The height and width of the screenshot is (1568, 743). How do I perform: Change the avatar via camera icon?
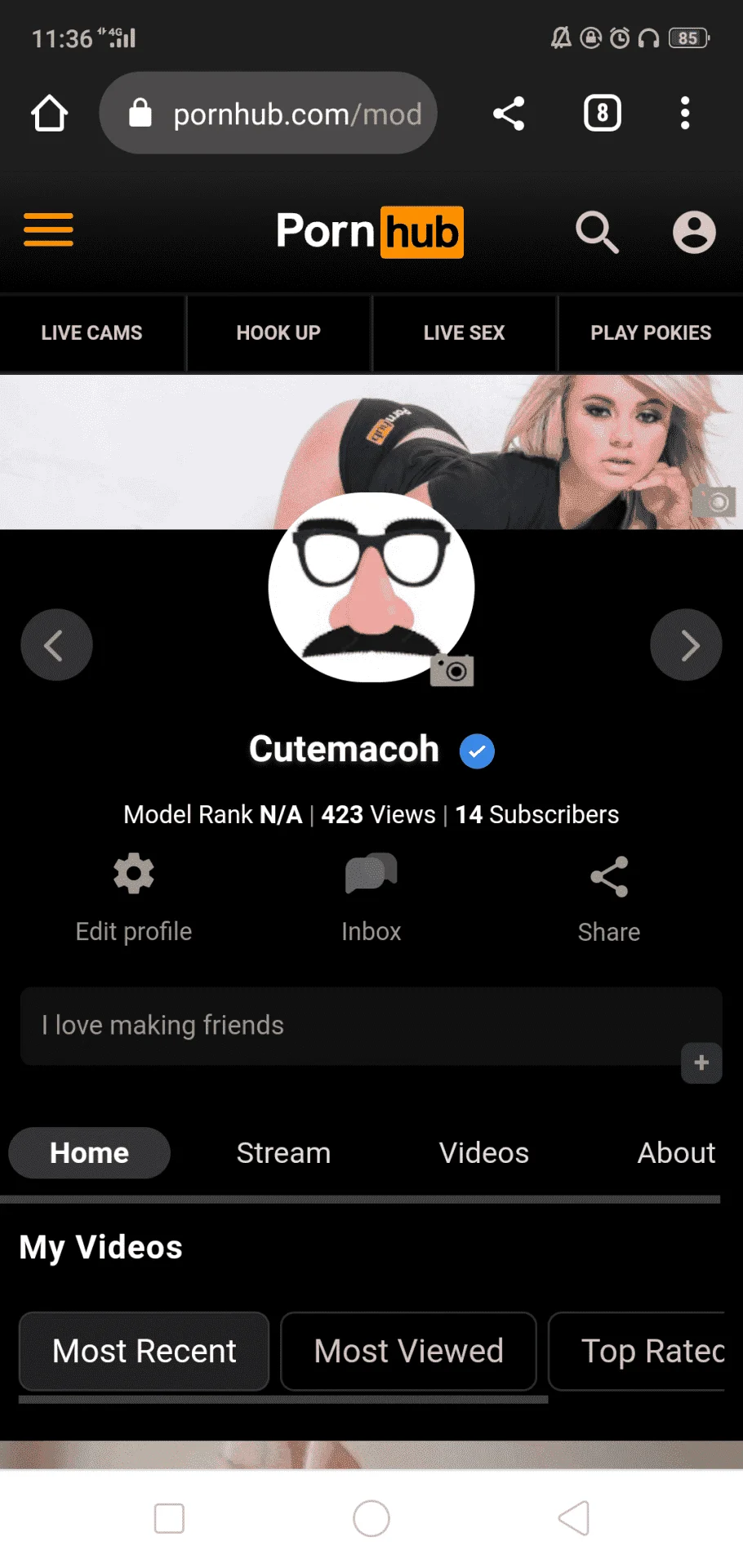[x=452, y=670]
